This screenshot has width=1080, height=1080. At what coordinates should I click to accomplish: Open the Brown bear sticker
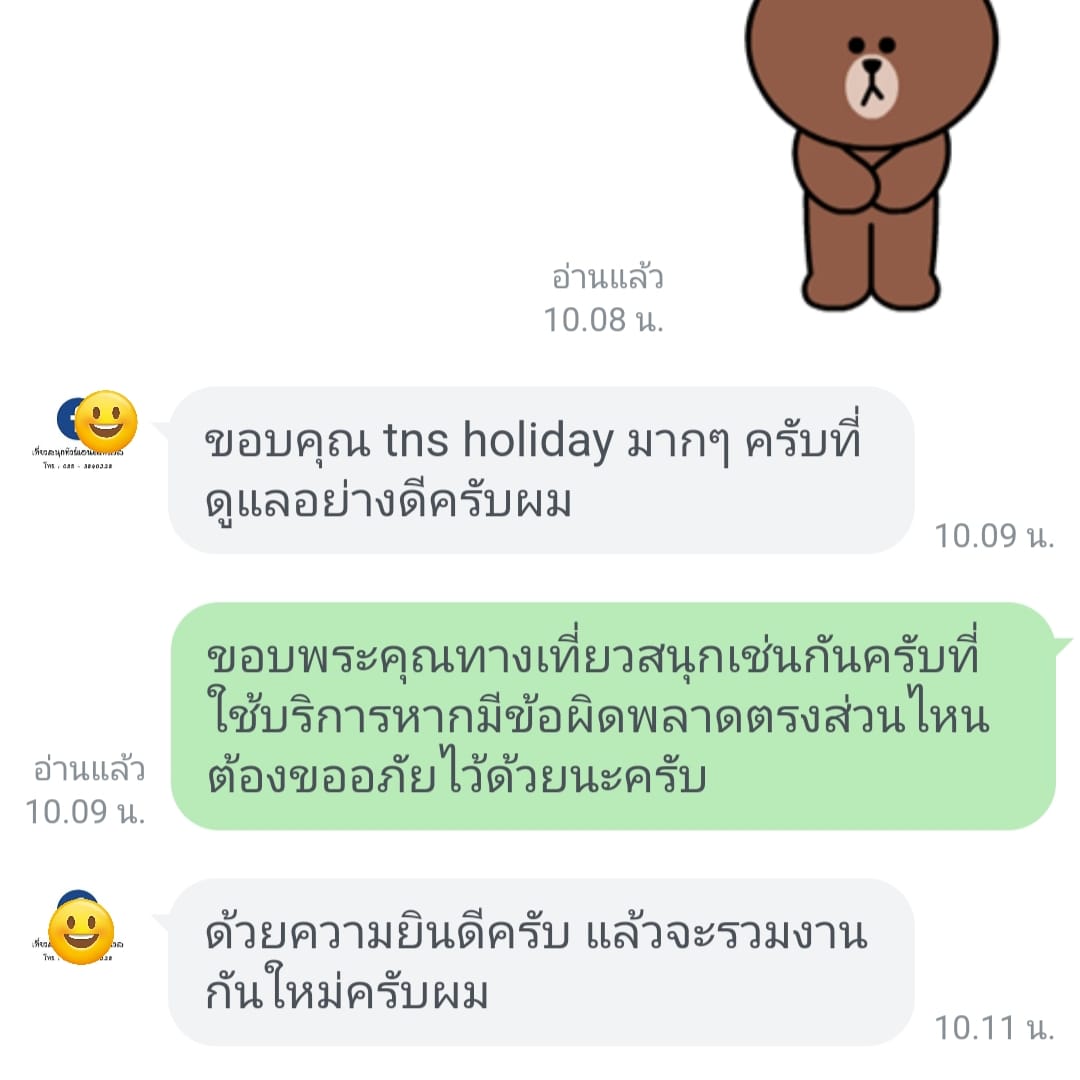(x=872, y=150)
